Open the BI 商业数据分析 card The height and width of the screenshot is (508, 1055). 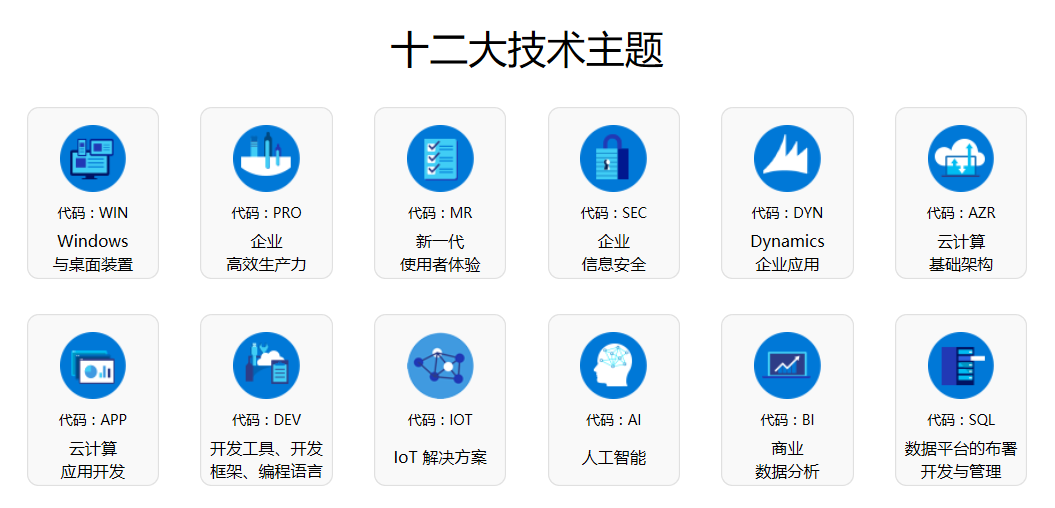click(x=787, y=400)
